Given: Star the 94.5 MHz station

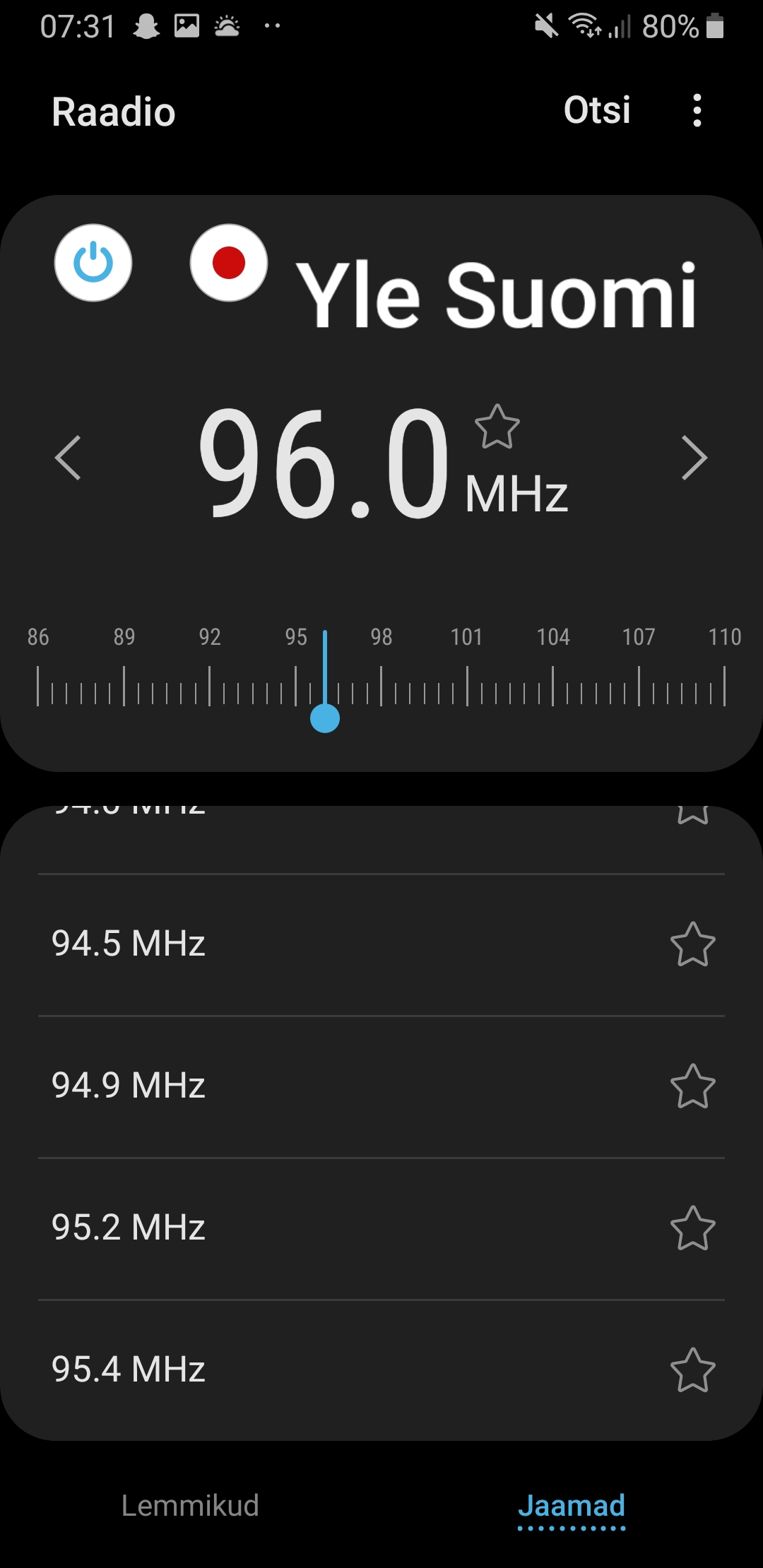Looking at the screenshot, I should coord(692,944).
